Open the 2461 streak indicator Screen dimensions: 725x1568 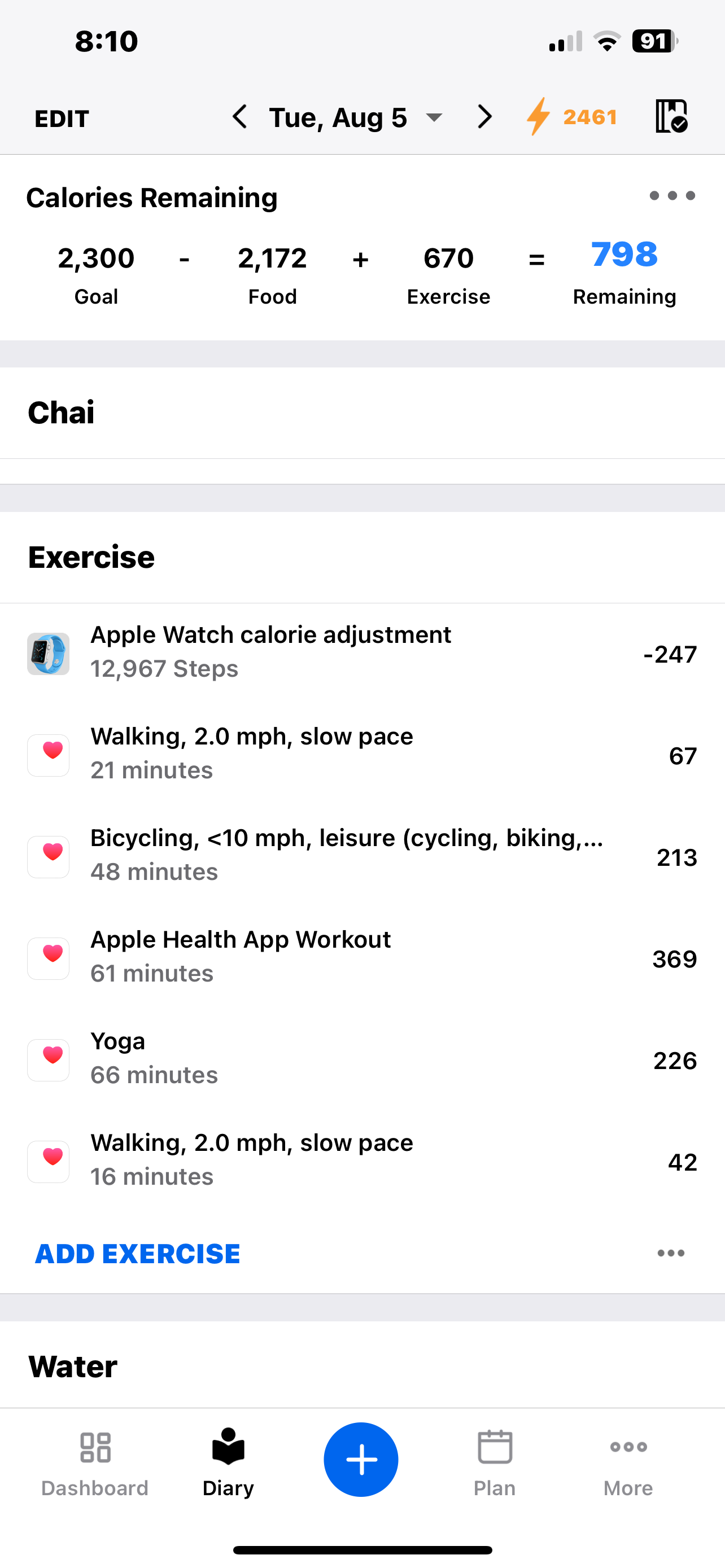[x=573, y=117]
